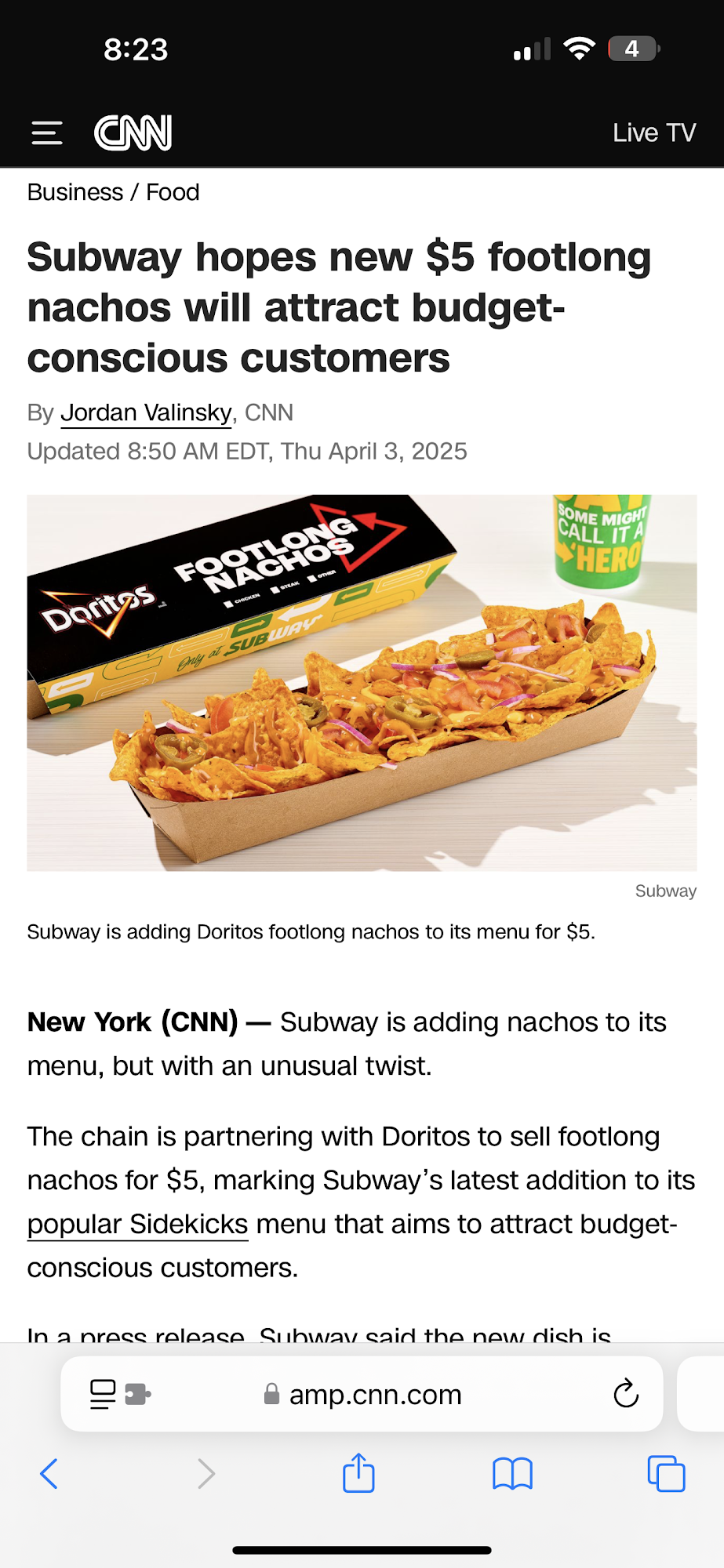
Task: Open Jordan Valinsky's author page
Action: 146,413
